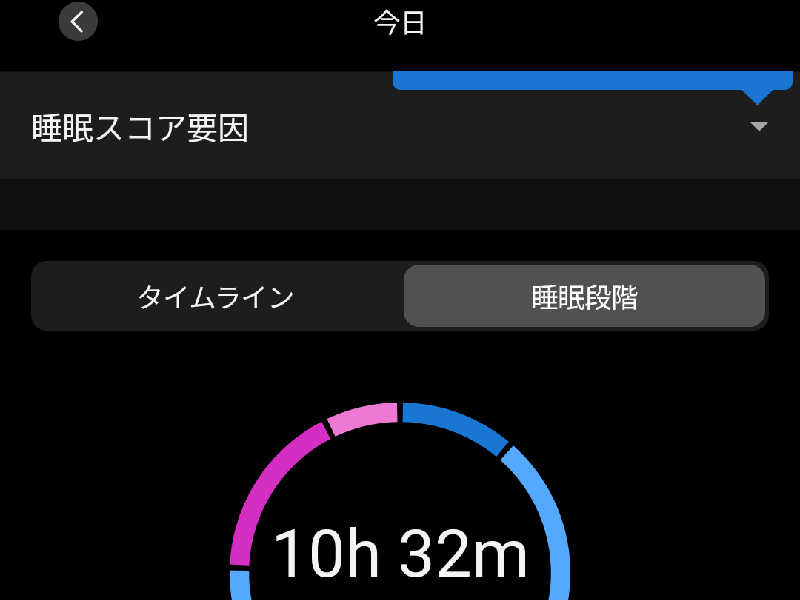This screenshot has width=800, height=600.
Task: Expand the 睡眠スコア要因 section
Action: click(758, 127)
